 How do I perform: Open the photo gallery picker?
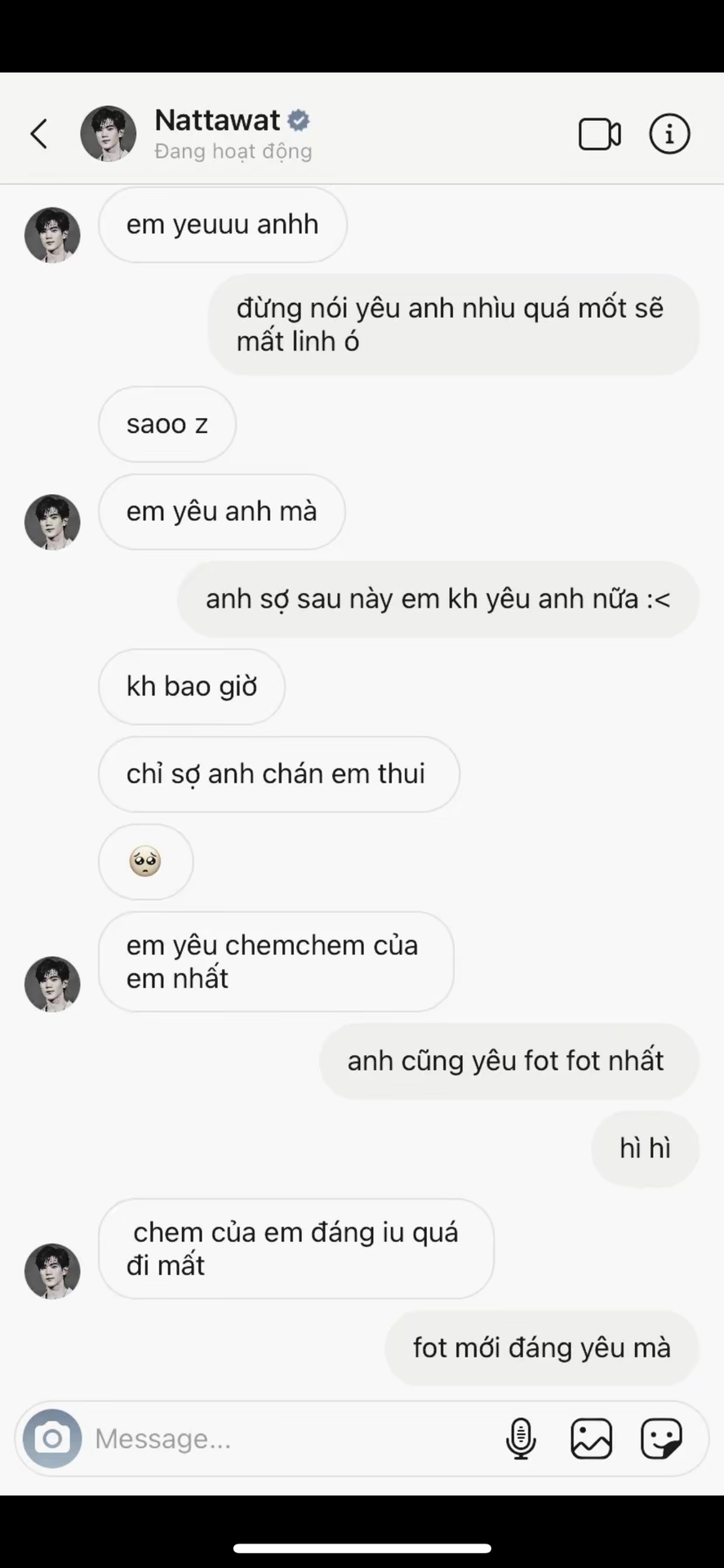pos(591,1438)
